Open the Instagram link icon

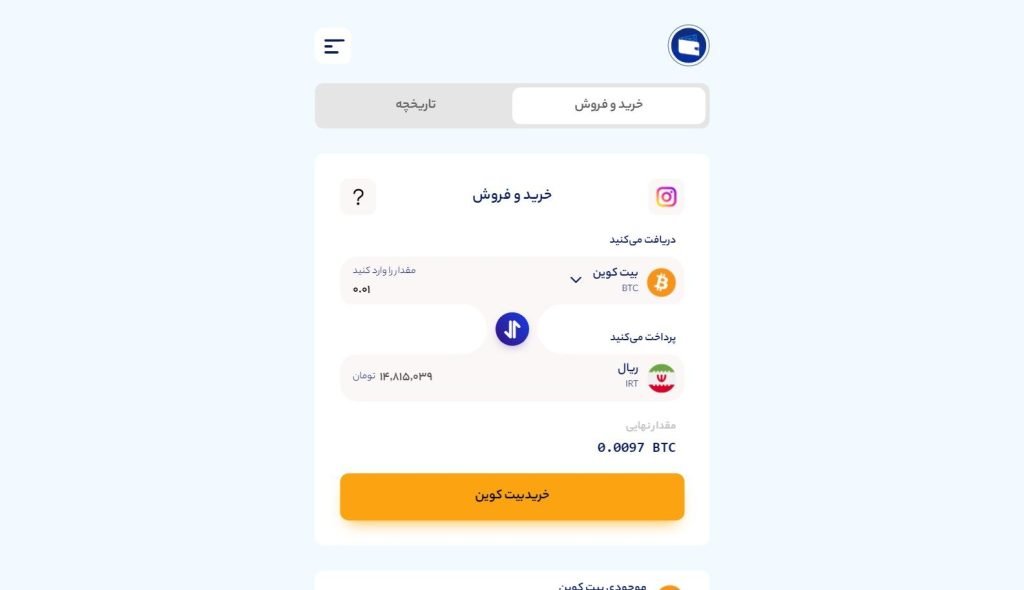point(666,197)
